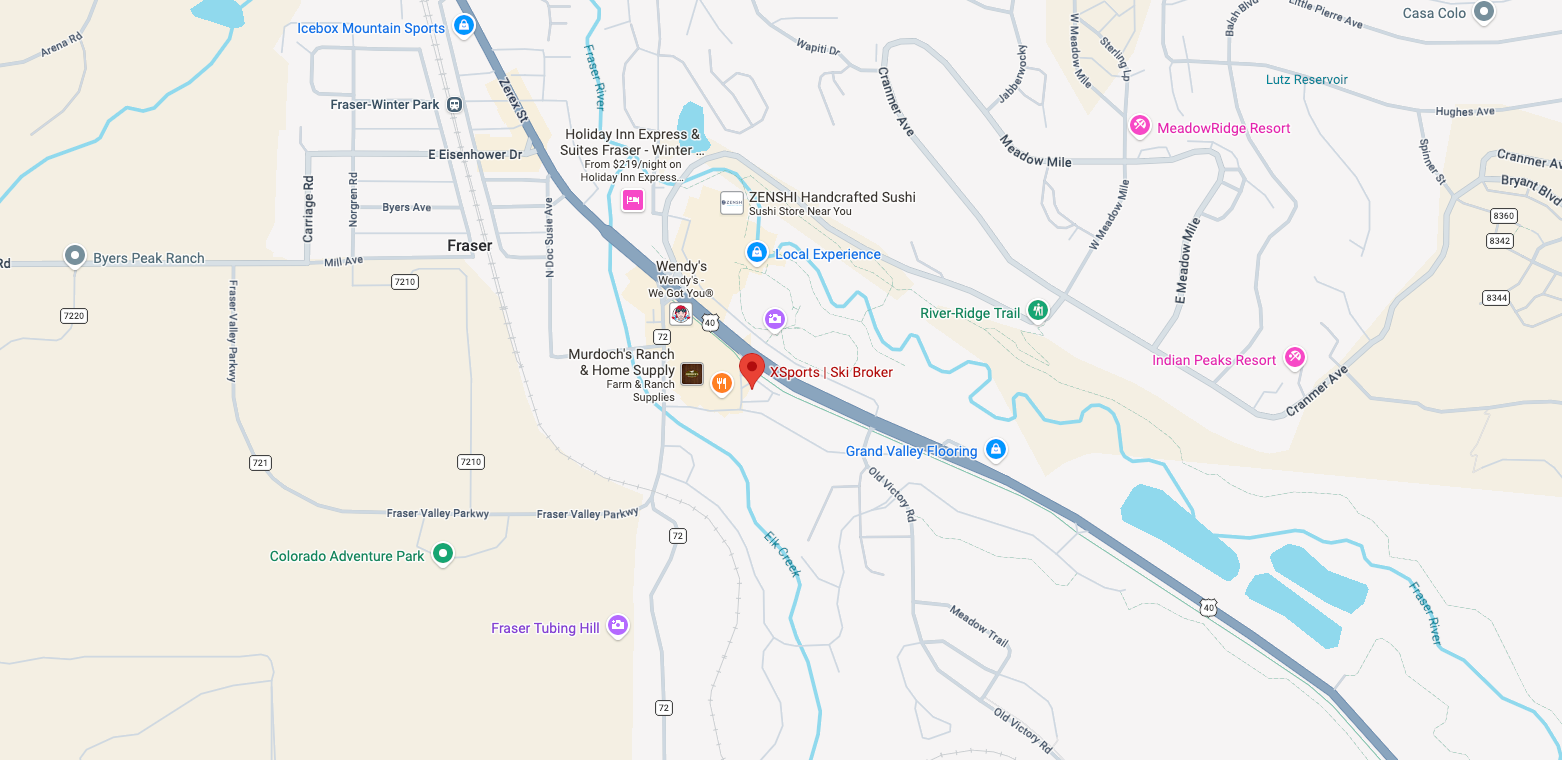Select the Local Experience shopping marker

point(757,252)
